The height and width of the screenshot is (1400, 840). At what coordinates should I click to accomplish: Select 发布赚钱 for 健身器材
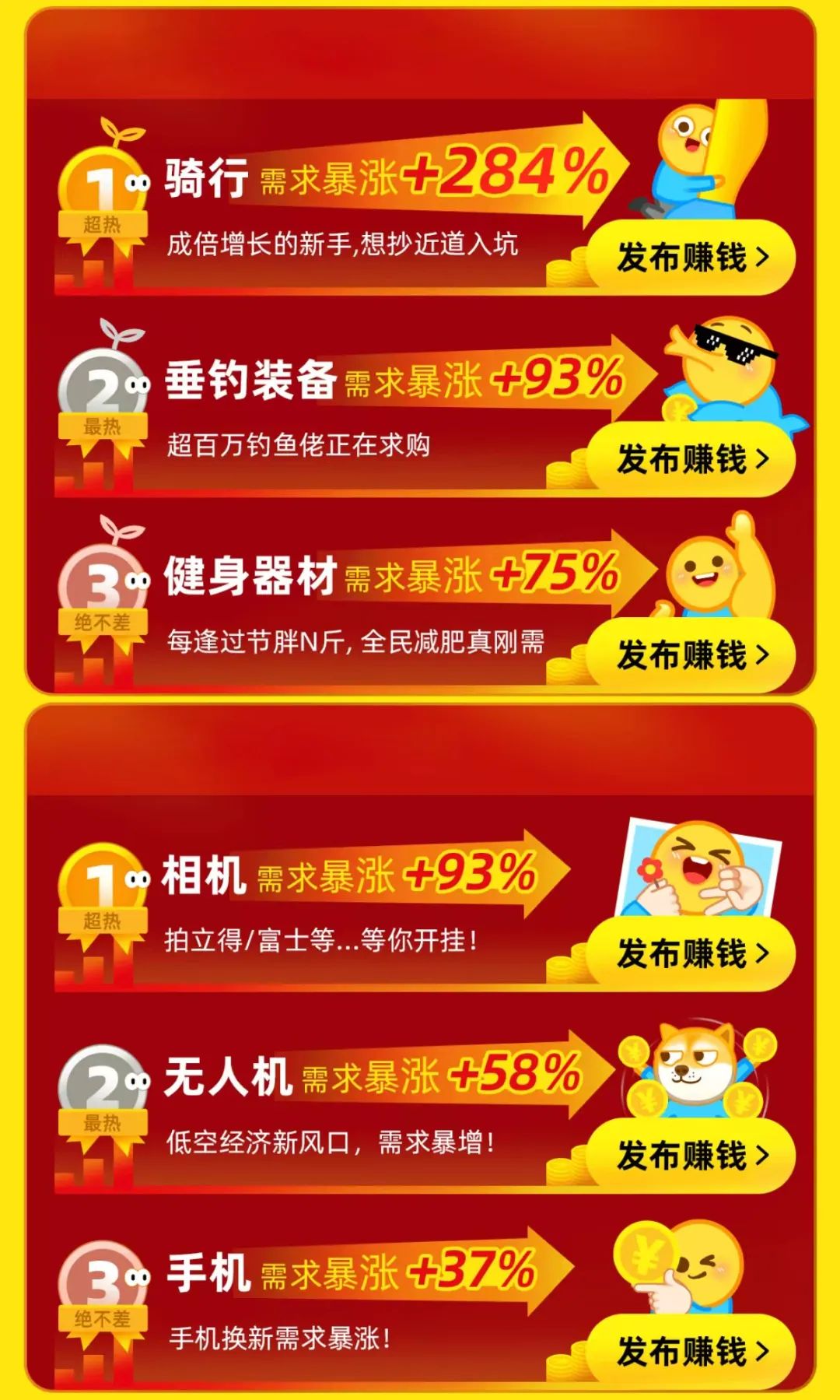[x=691, y=655]
